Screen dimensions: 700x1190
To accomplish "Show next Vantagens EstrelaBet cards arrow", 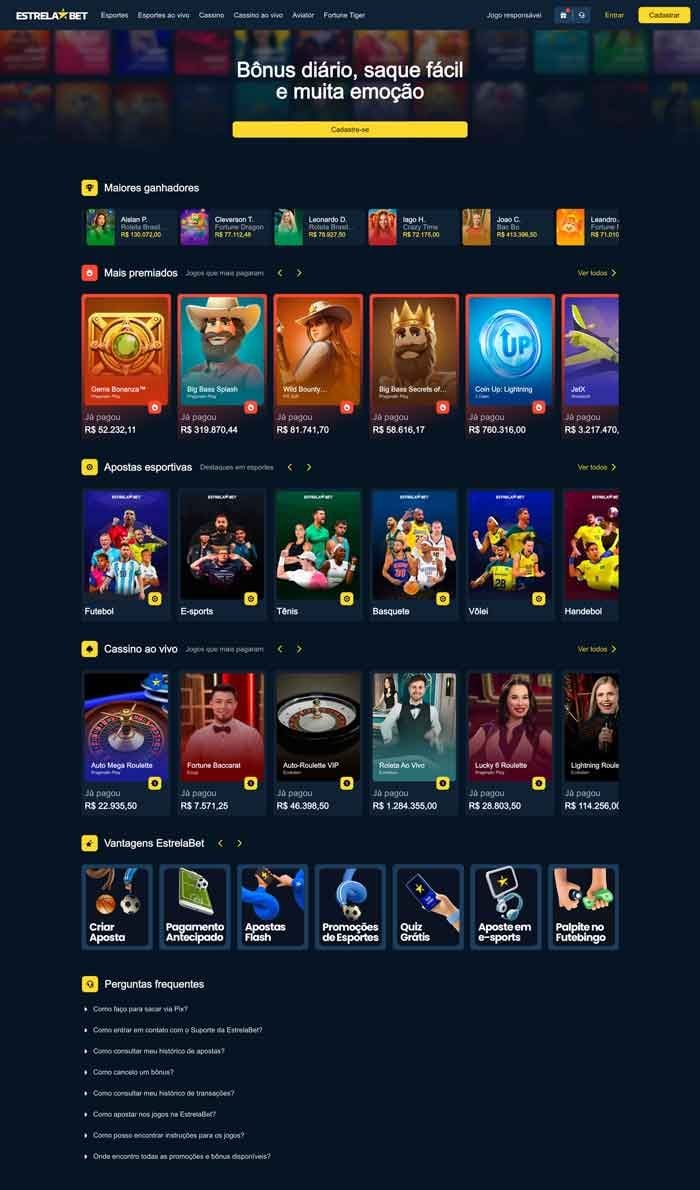I will pos(239,843).
